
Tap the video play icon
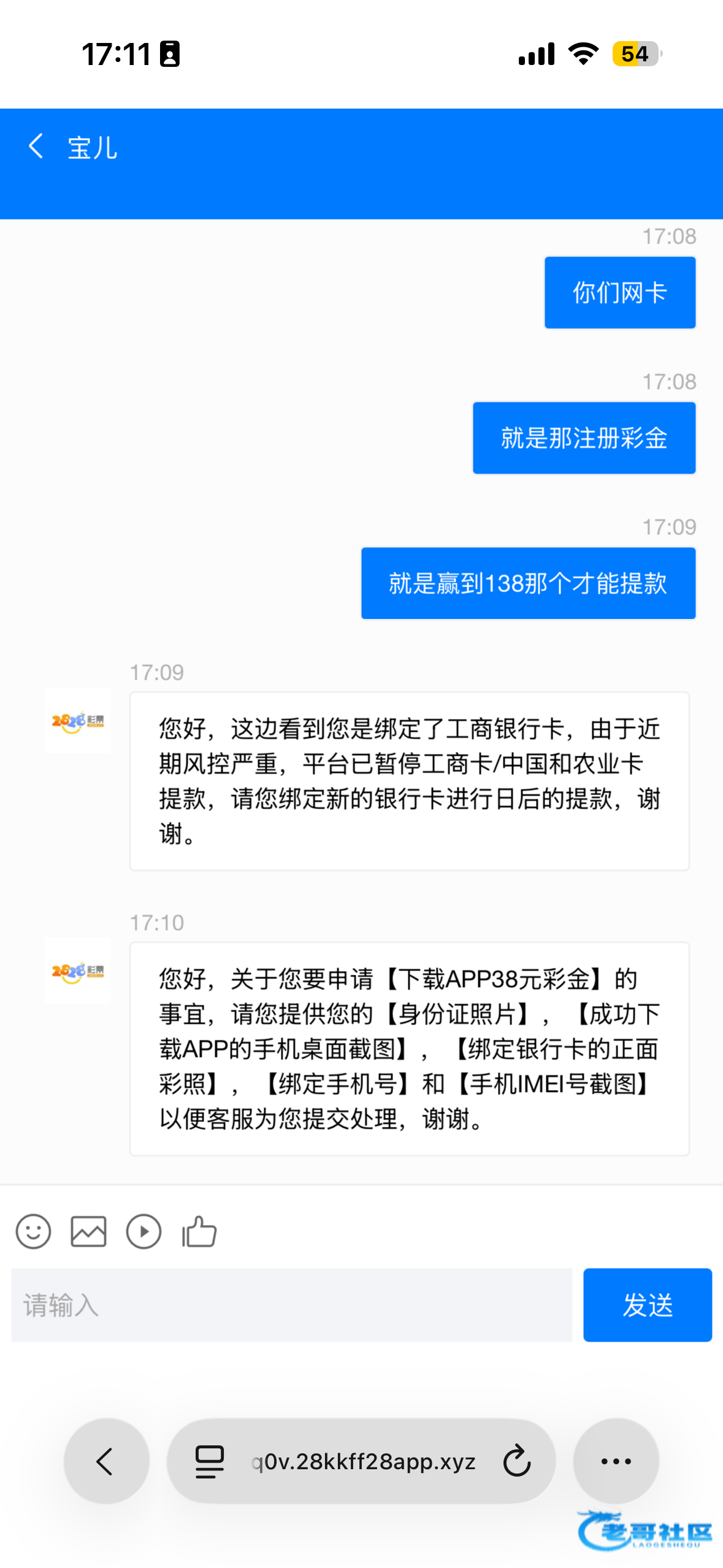point(143,1231)
